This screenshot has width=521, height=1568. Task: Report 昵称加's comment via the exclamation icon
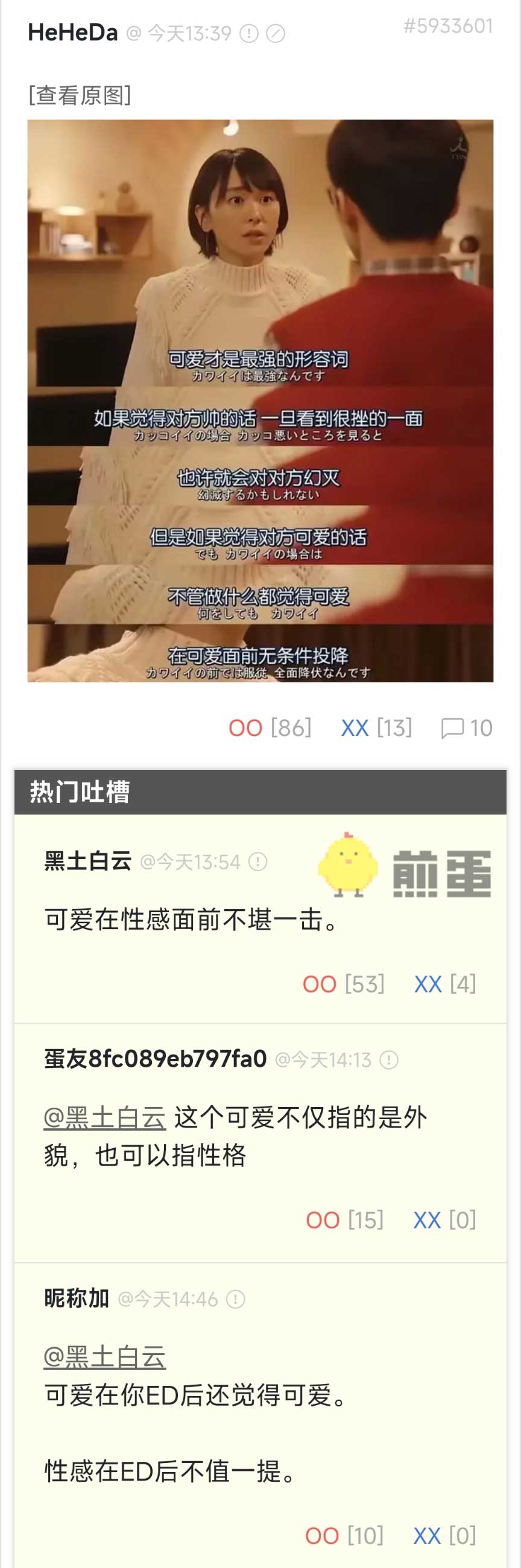pos(236,1300)
